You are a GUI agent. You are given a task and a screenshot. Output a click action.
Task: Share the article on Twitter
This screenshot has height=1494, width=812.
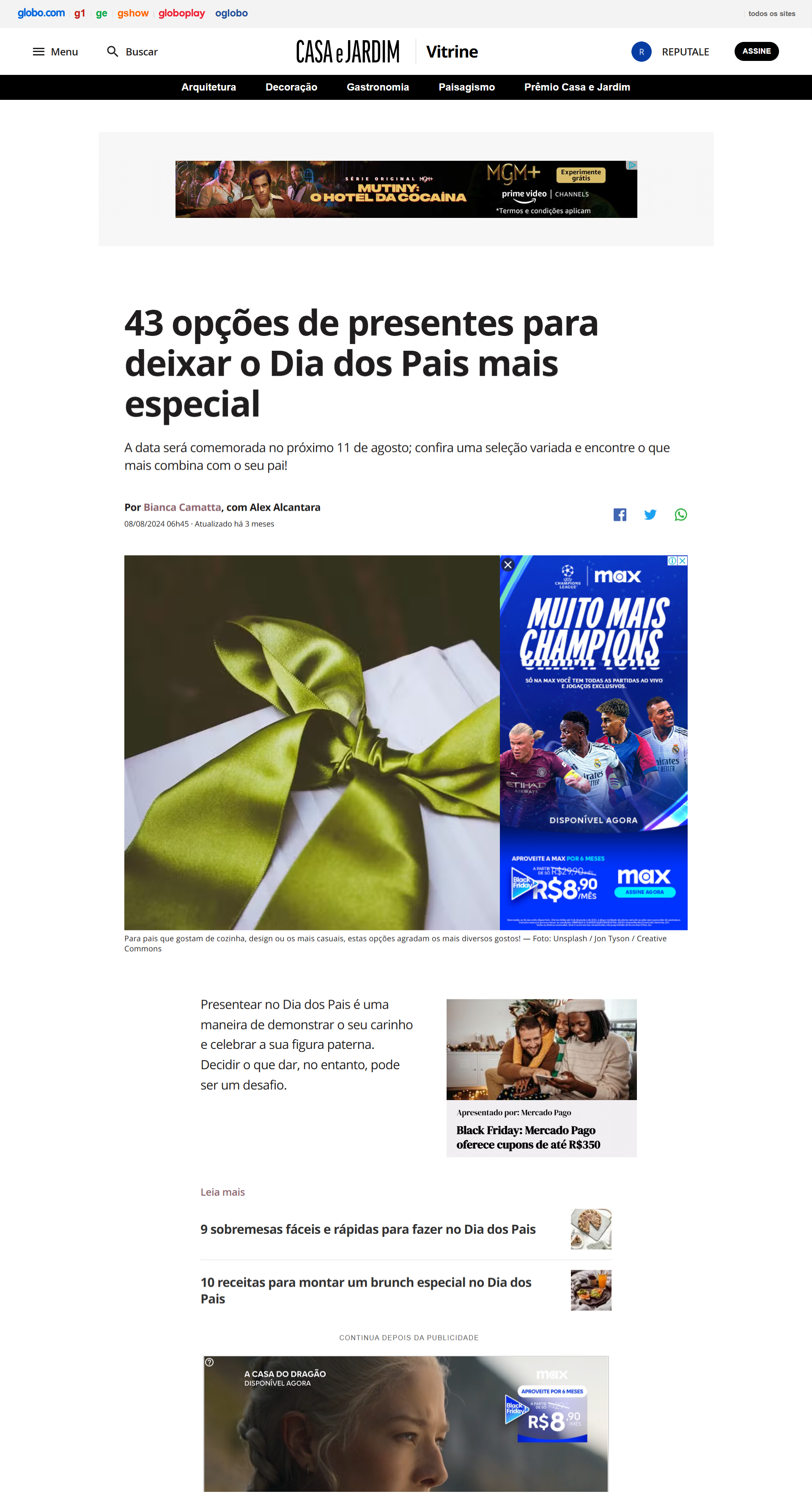650,515
